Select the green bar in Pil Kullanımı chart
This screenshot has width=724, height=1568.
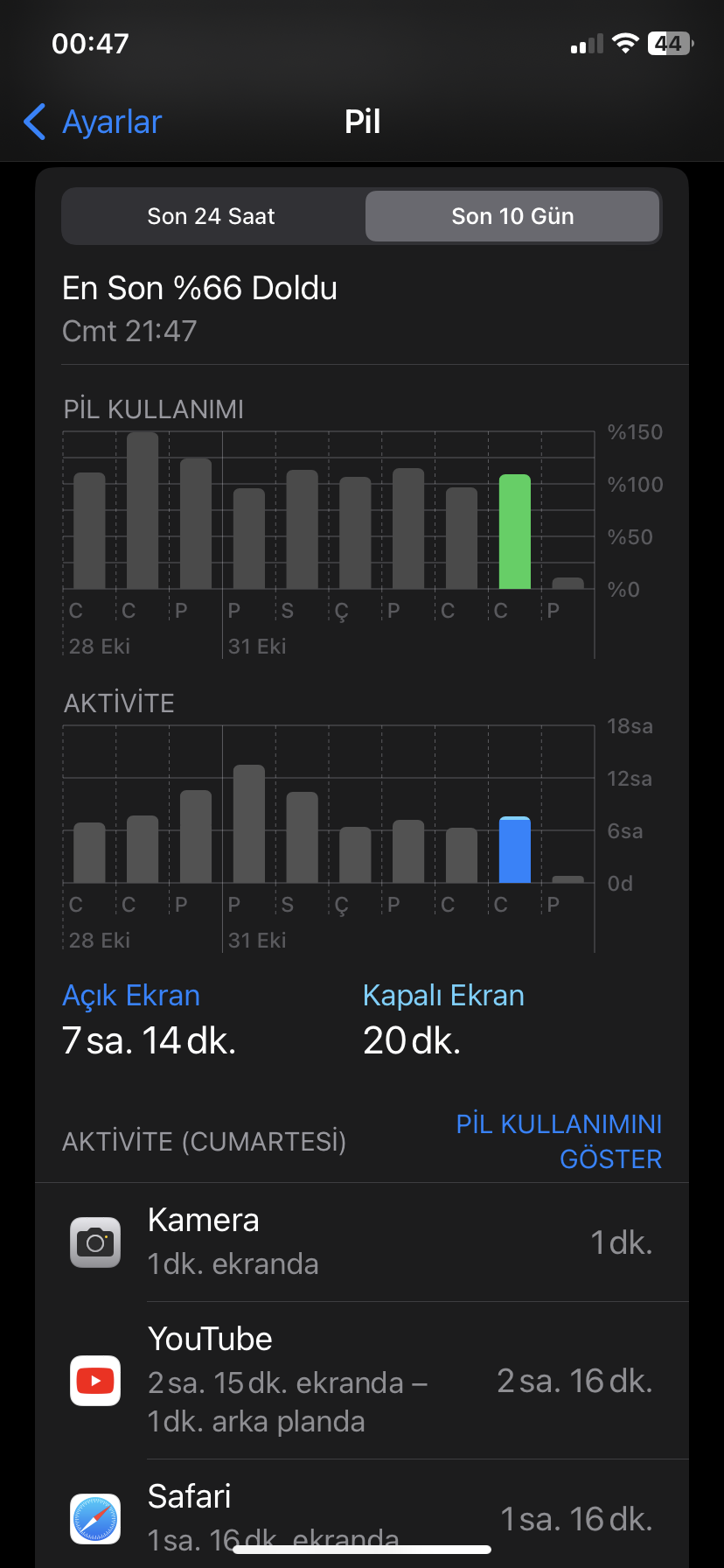pyautogui.click(x=515, y=531)
